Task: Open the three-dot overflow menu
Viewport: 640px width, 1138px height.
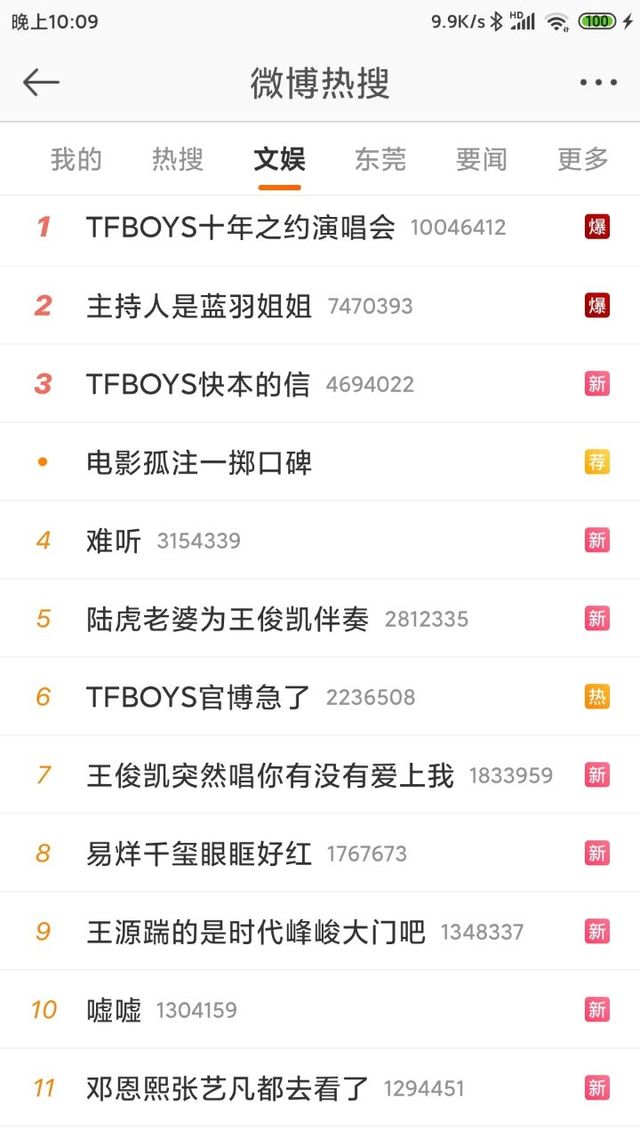Action: (598, 83)
